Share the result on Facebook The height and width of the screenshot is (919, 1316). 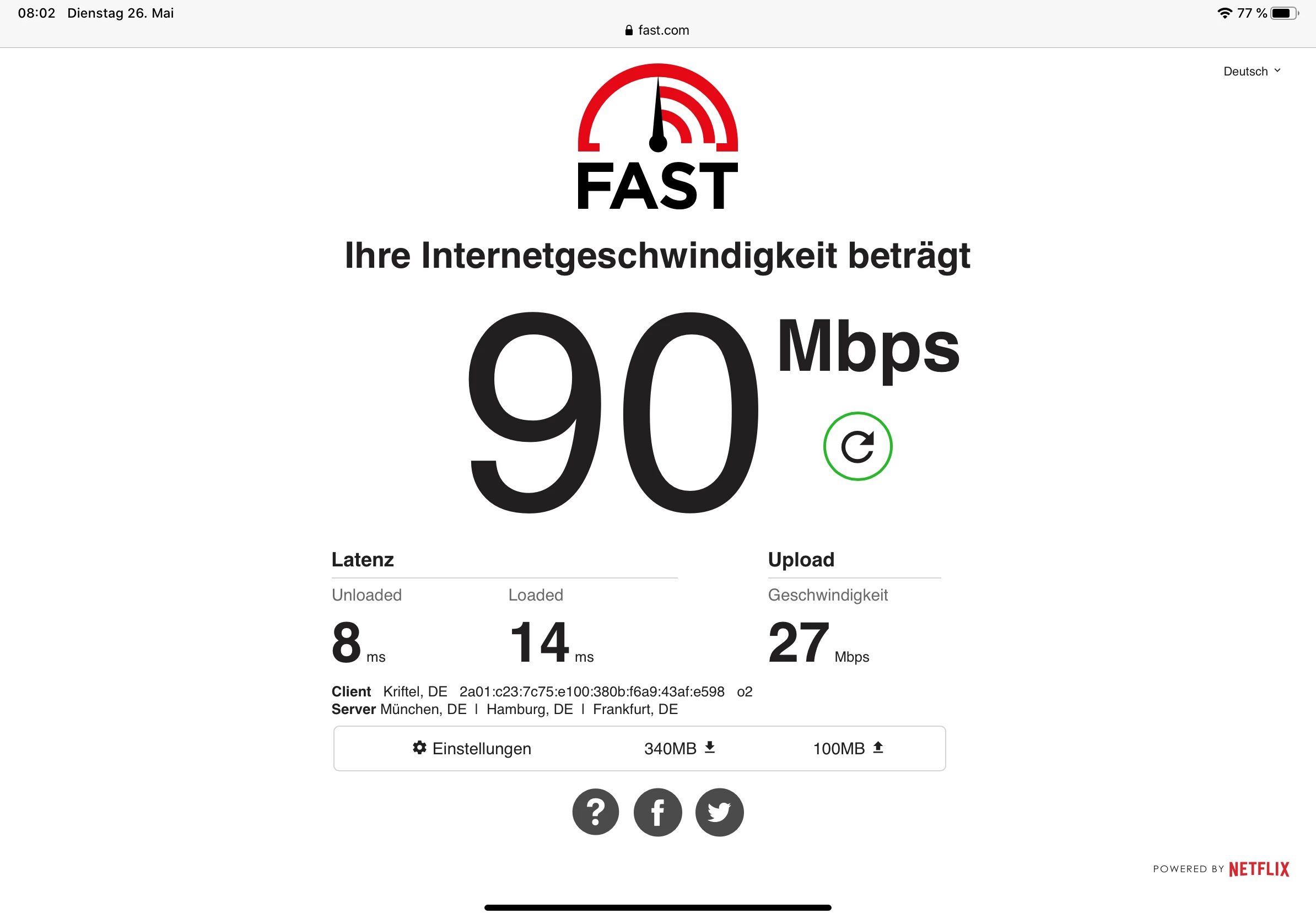pos(657,812)
